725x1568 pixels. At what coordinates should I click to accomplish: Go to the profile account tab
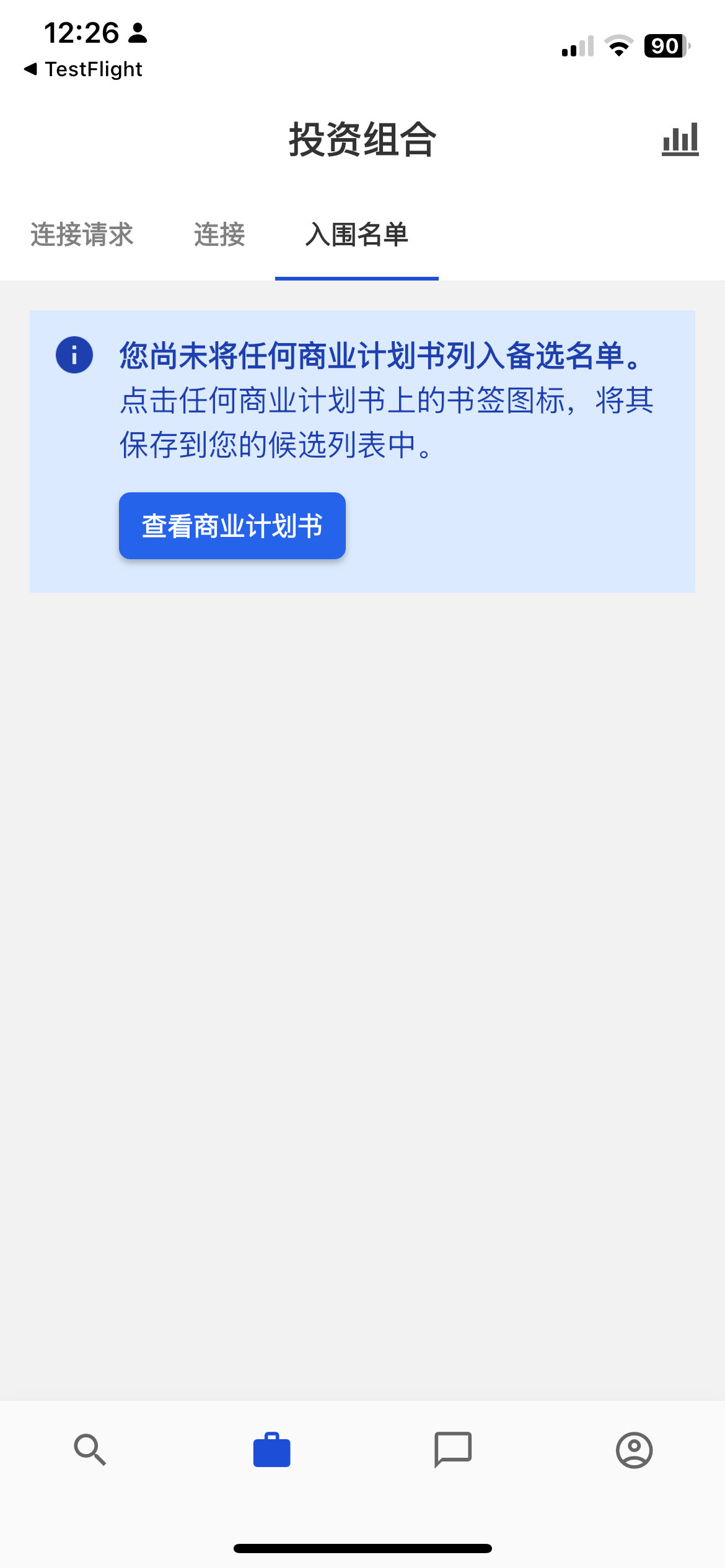point(634,1450)
